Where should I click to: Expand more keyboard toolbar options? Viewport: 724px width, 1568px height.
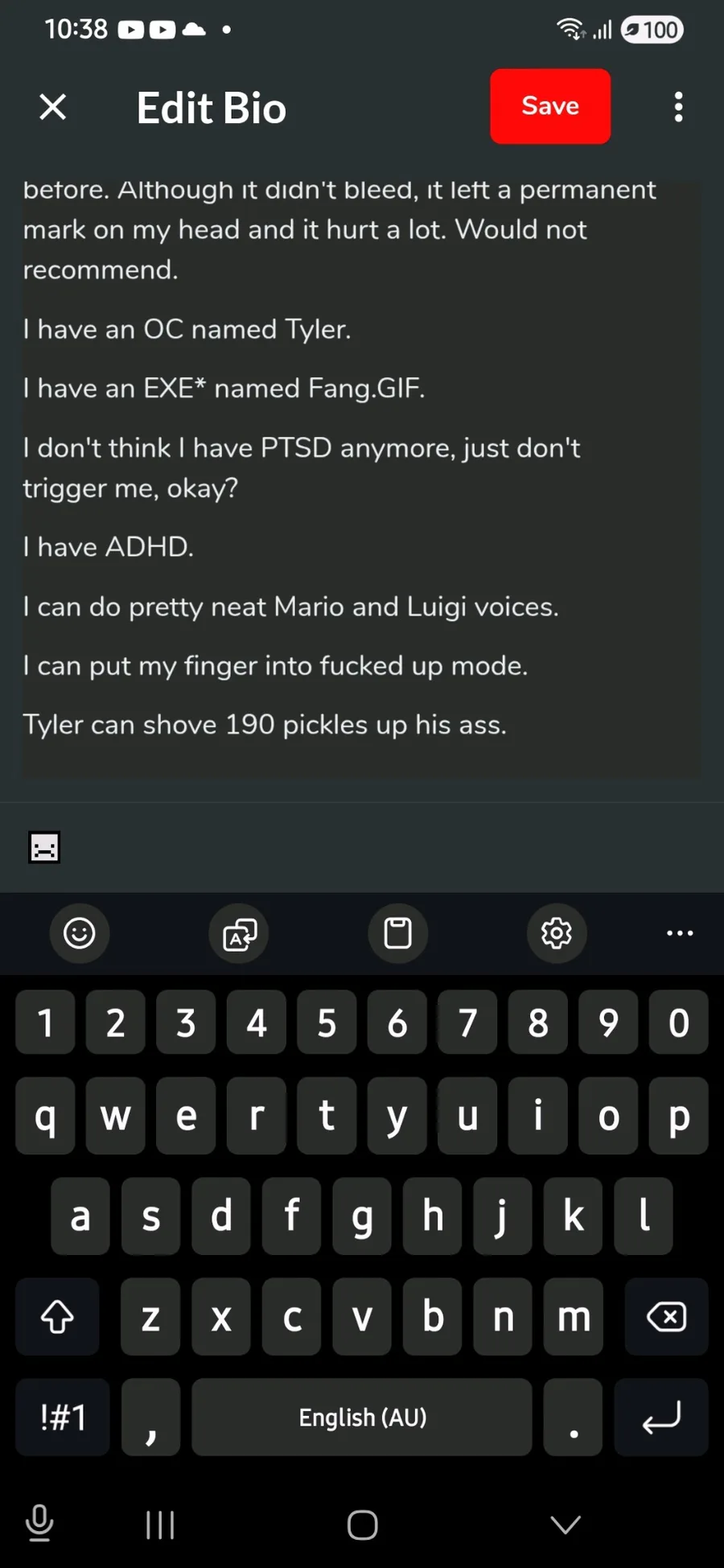pos(680,933)
